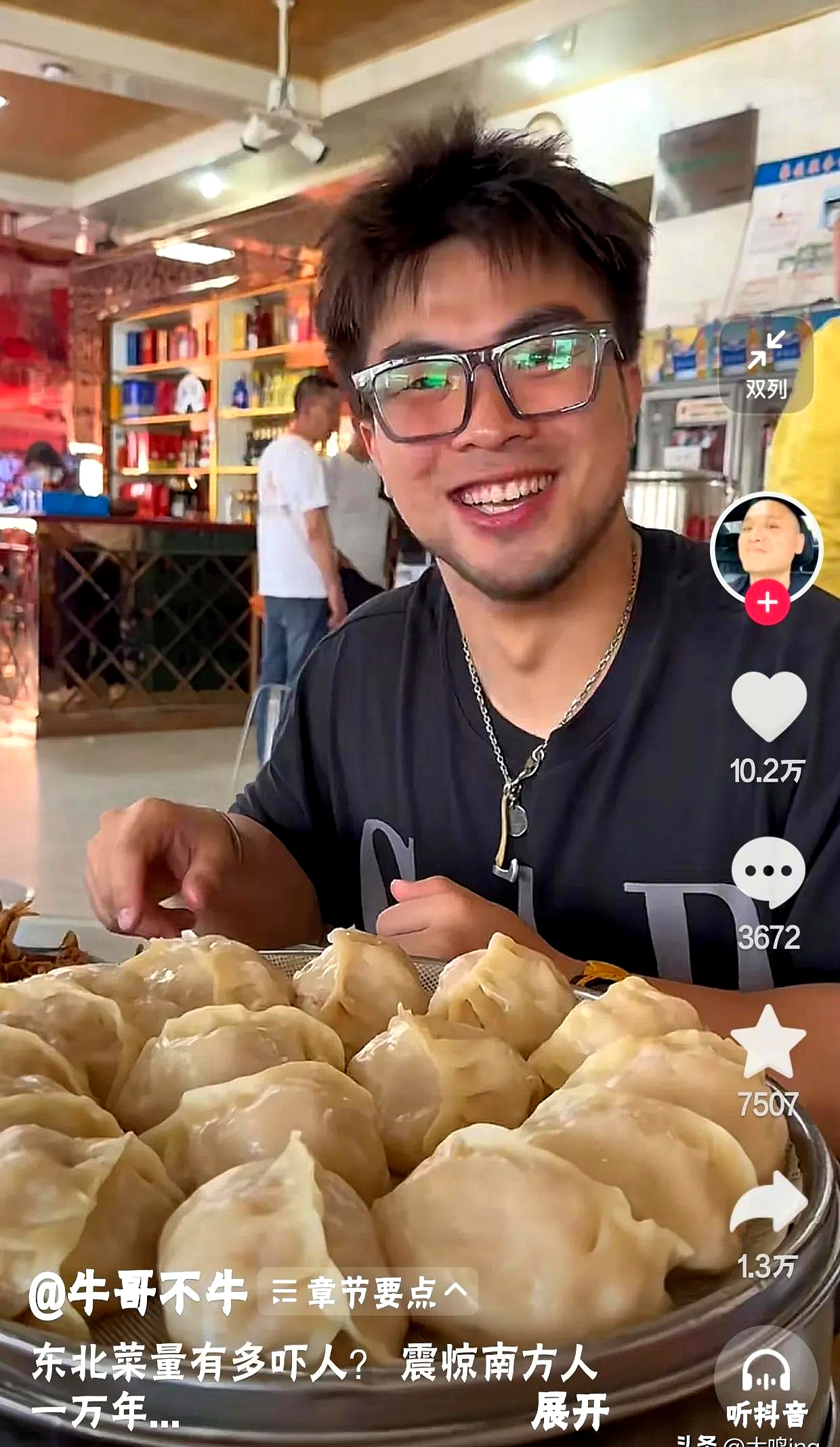This screenshot has height=1447, width=840.
Task: Add this video to favorites with star
Action: pos(768,1043)
